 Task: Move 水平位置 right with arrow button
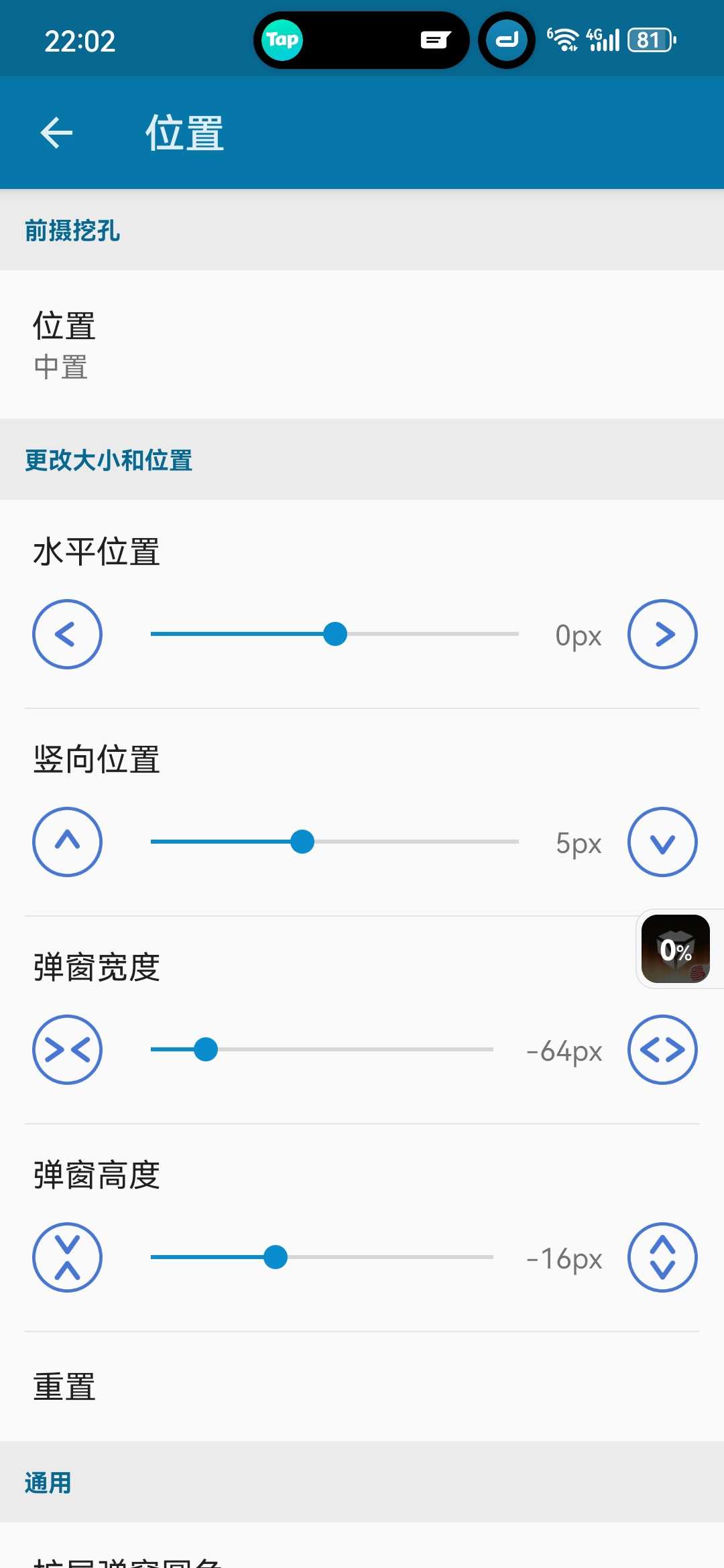coord(662,634)
